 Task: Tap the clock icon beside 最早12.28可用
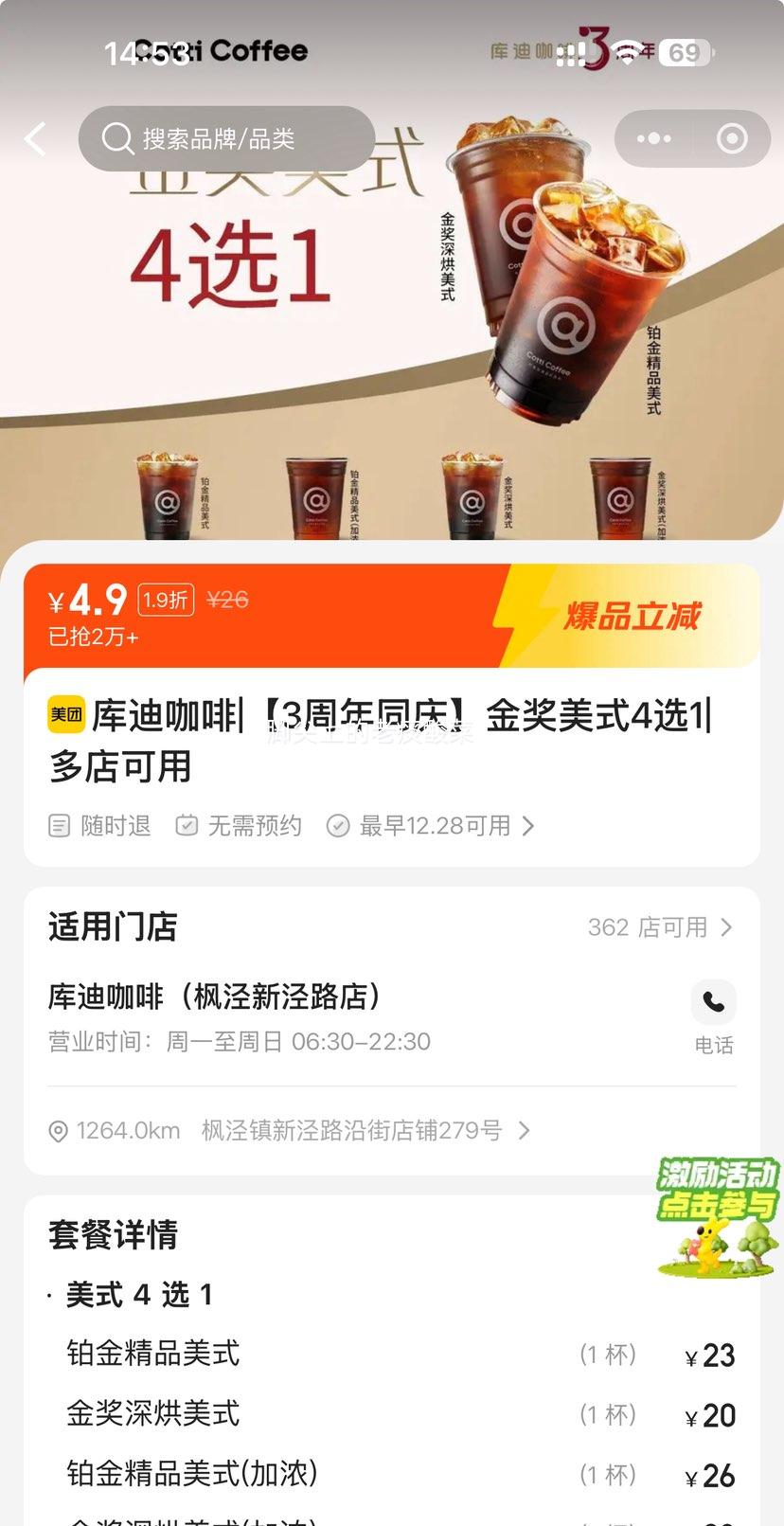click(x=338, y=825)
